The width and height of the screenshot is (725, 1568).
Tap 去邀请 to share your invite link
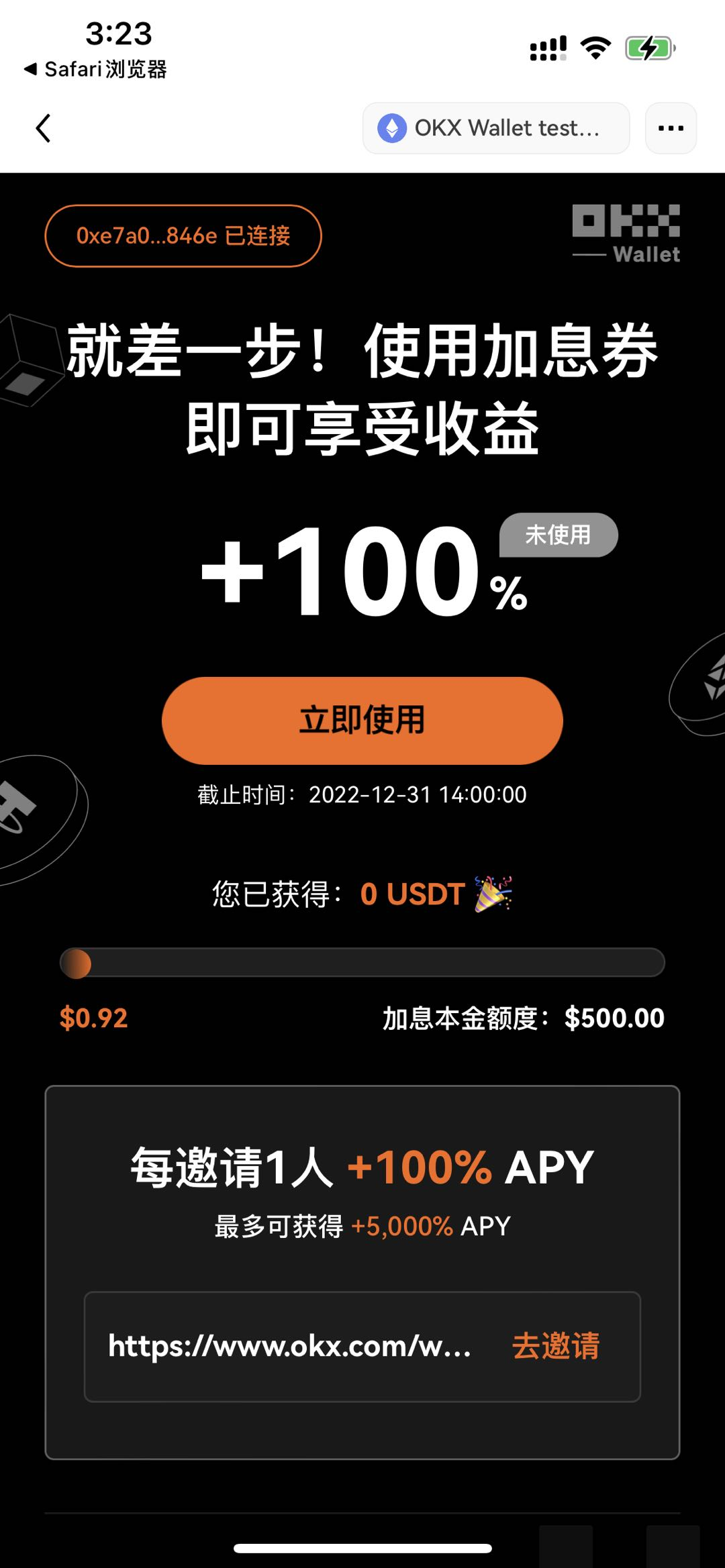pos(557,1347)
